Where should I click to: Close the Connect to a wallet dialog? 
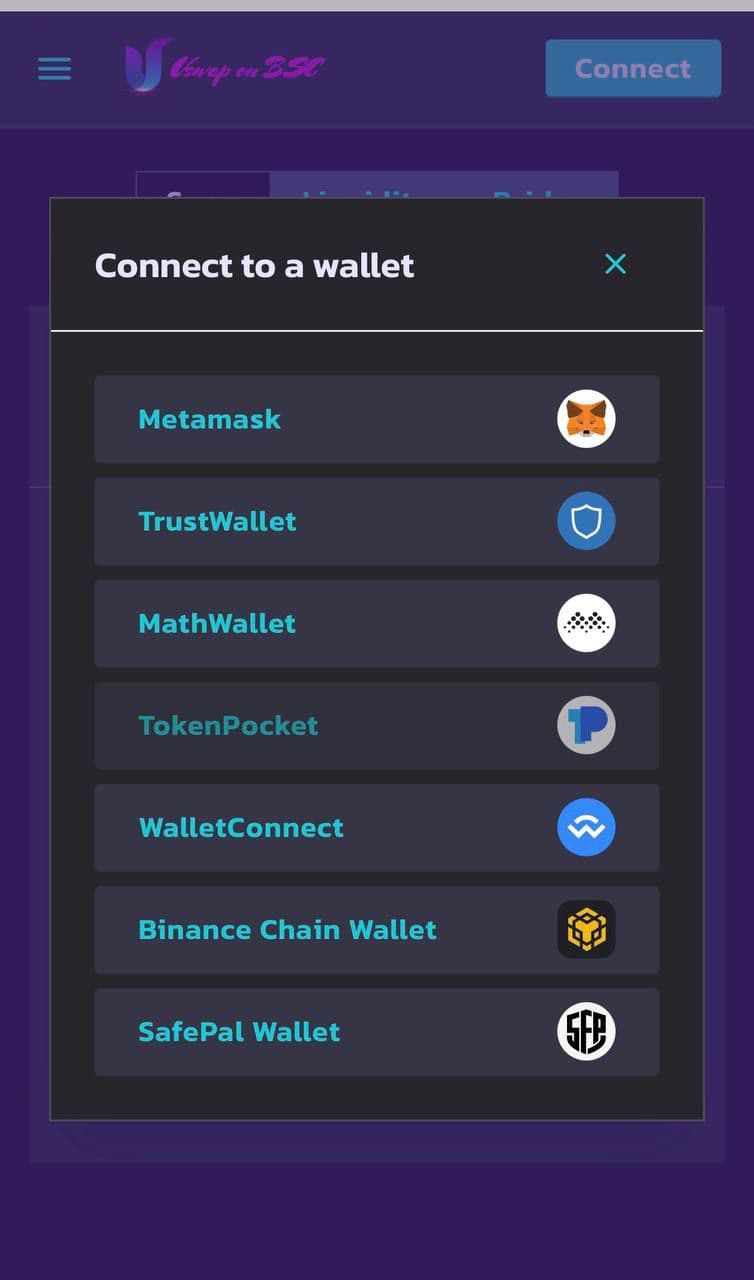(615, 264)
